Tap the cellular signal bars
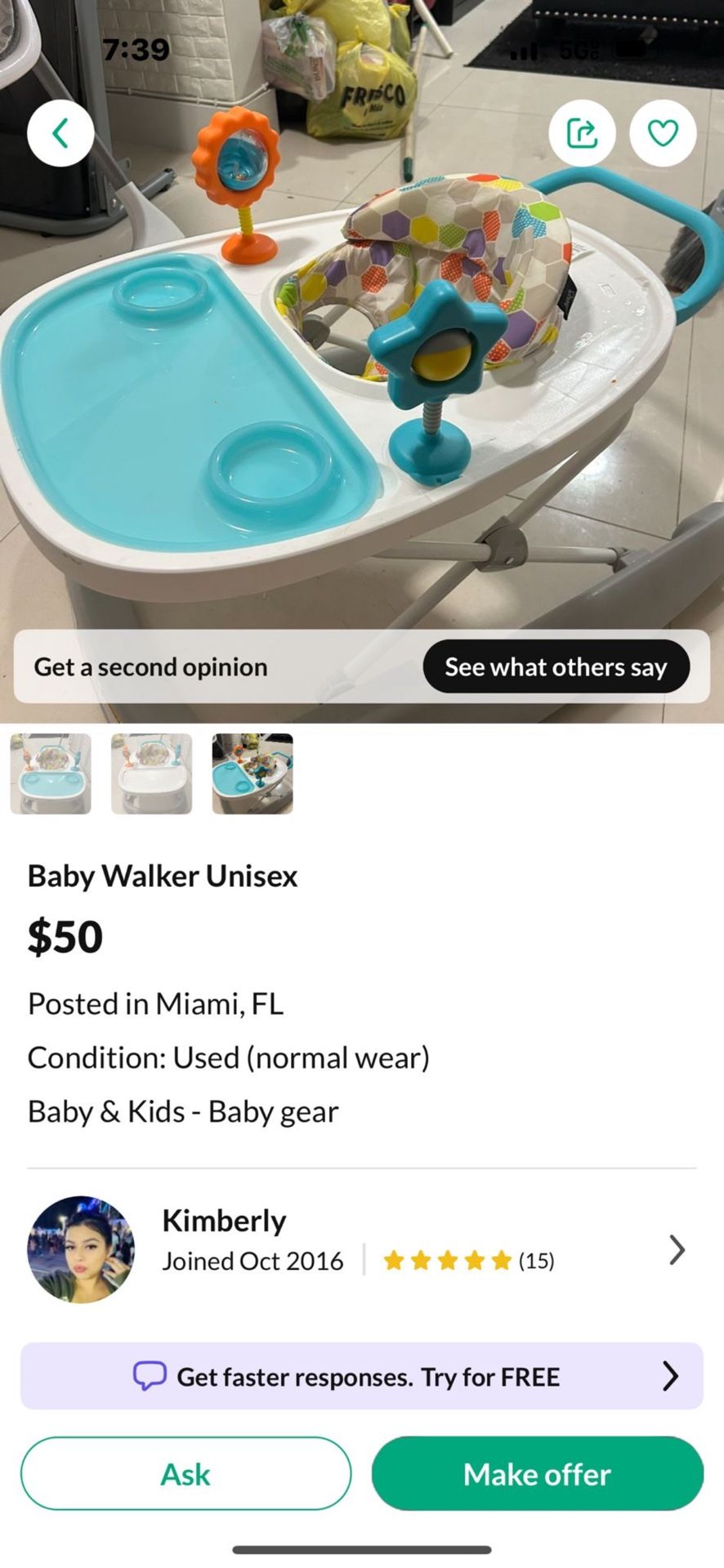724x1568 pixels. pyautogui.click(x=526, y=51)
